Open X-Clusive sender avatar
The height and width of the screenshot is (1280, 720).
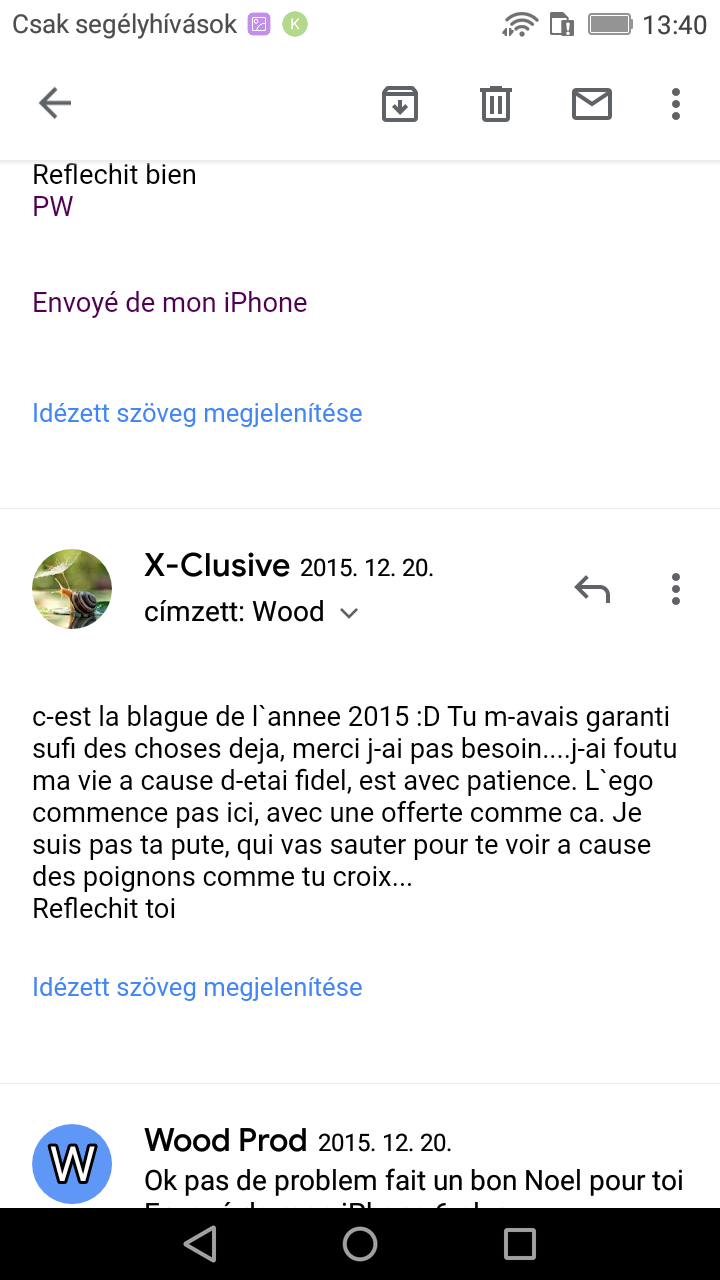tap(72, 589)
